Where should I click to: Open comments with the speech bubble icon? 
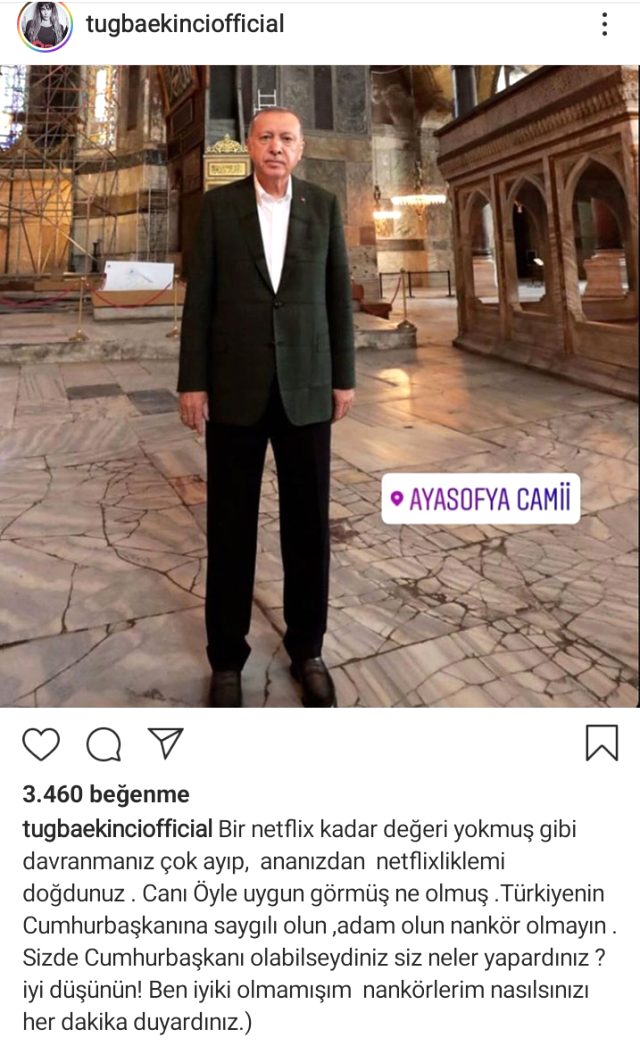(x=103, y=744)
